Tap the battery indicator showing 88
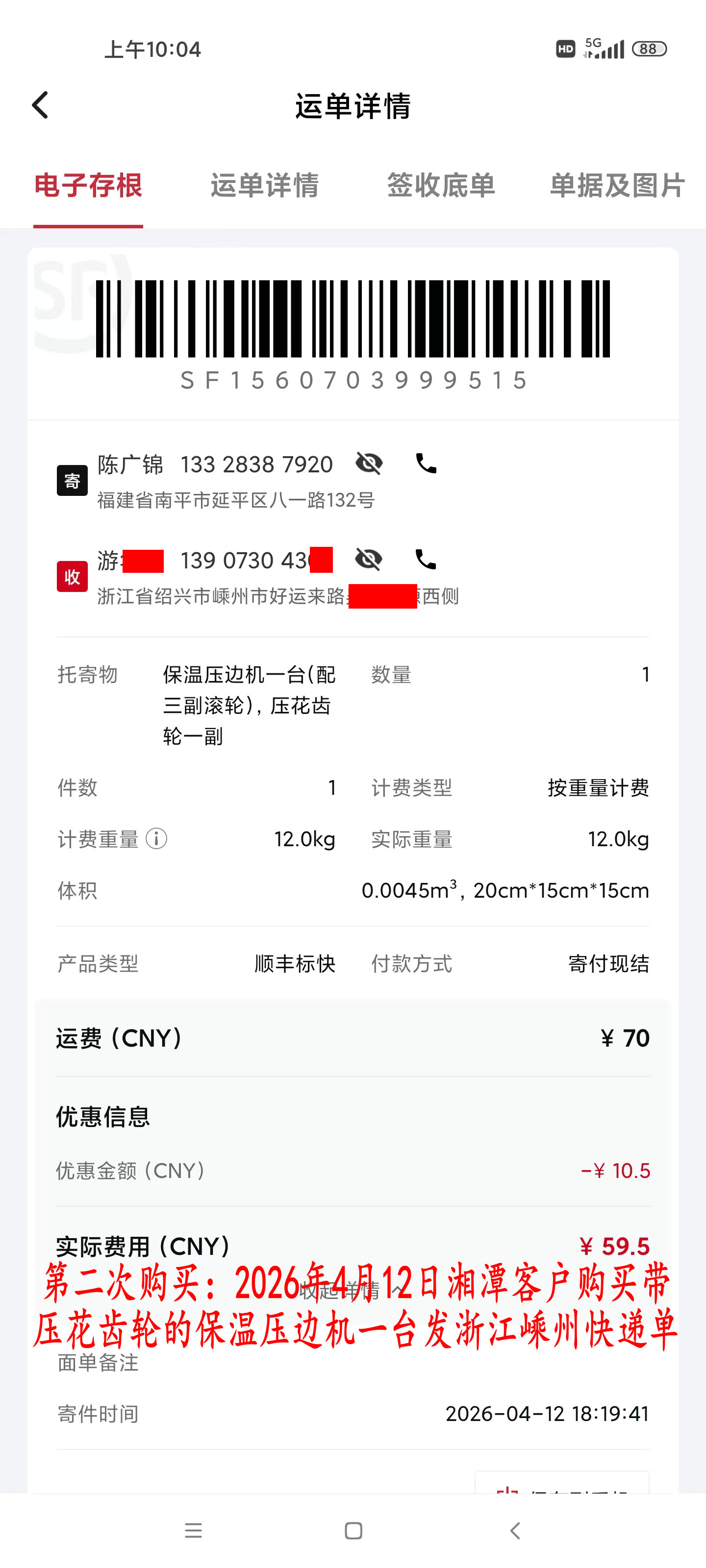This screenshot has height=1568, width=706. tap(649, 49)
